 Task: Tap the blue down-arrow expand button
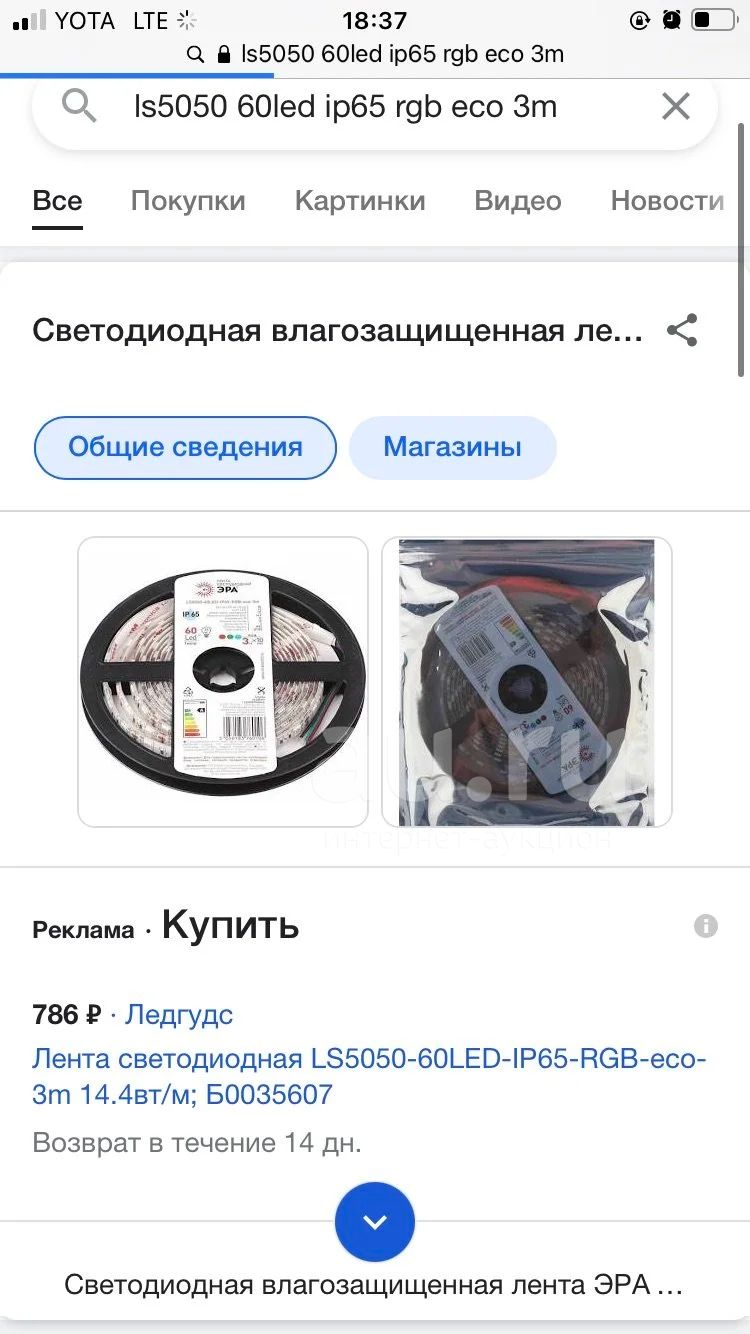coord(375,1222)
